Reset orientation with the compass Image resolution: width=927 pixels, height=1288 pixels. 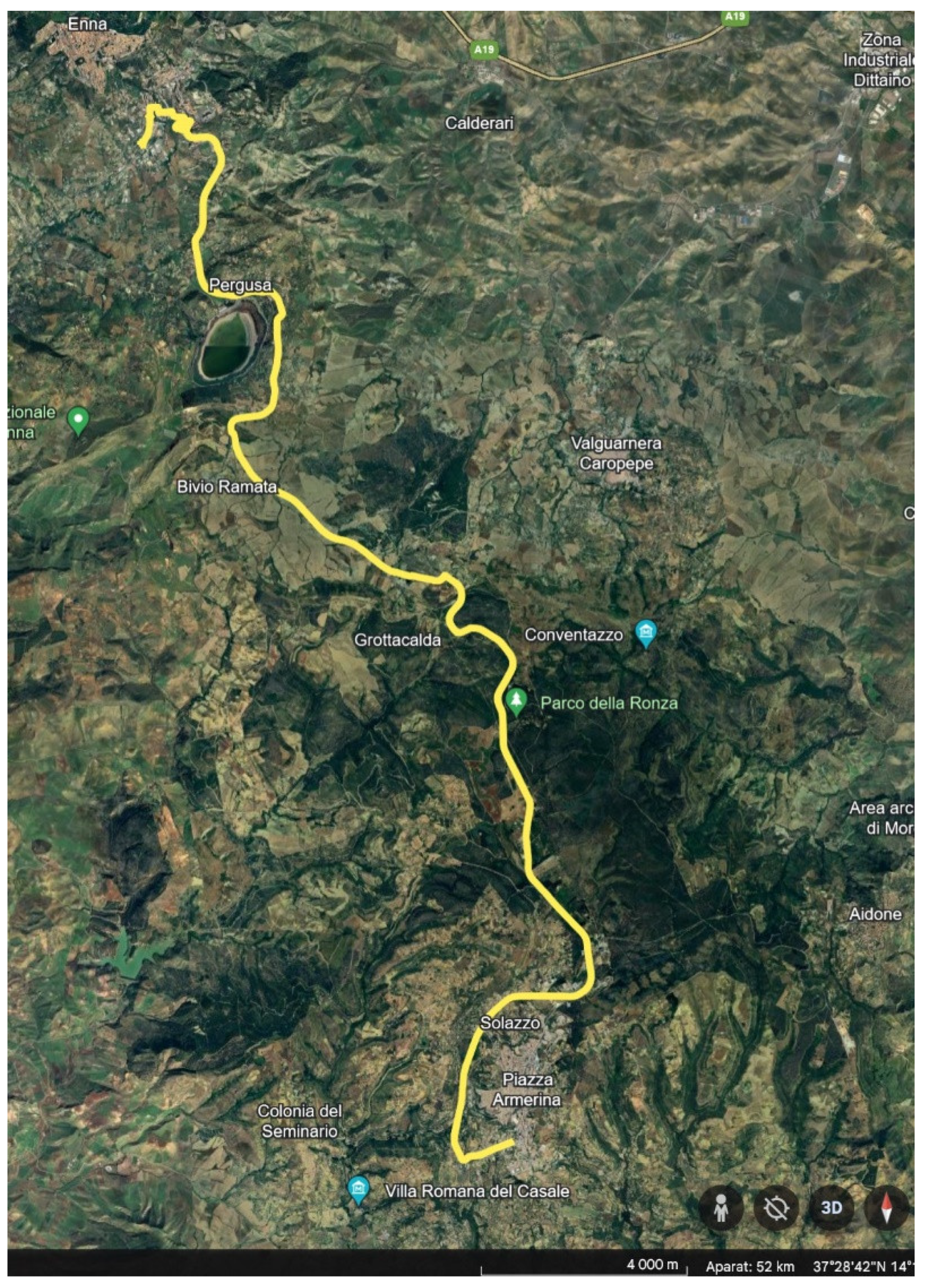885,1207
